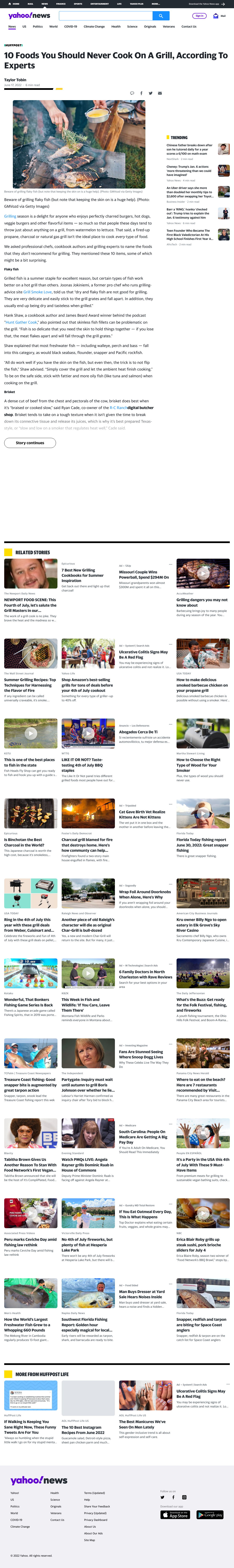Share the article on Facebook

click(141, 93)
